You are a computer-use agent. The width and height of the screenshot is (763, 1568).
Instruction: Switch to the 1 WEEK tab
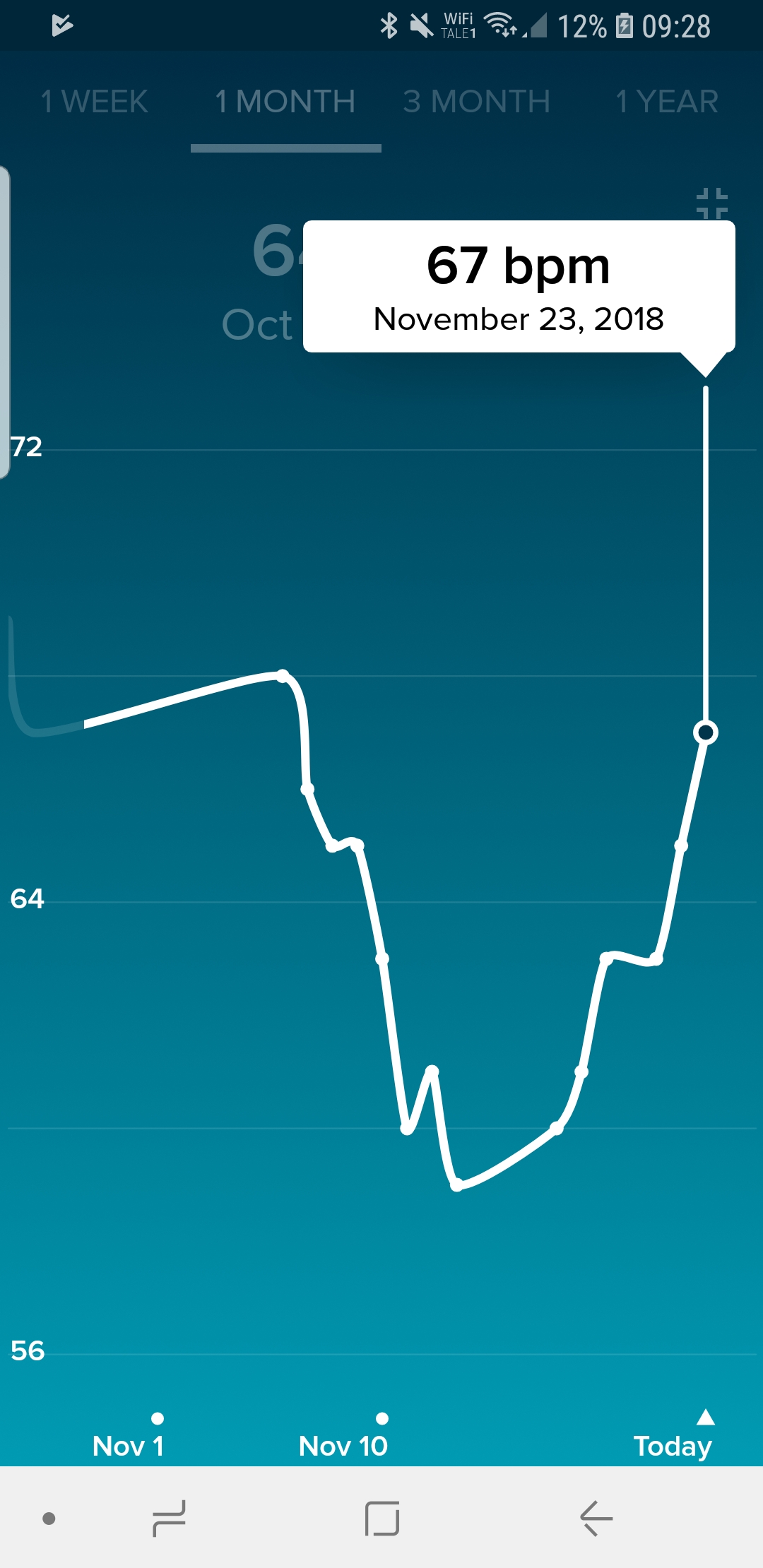coord(94,102)
